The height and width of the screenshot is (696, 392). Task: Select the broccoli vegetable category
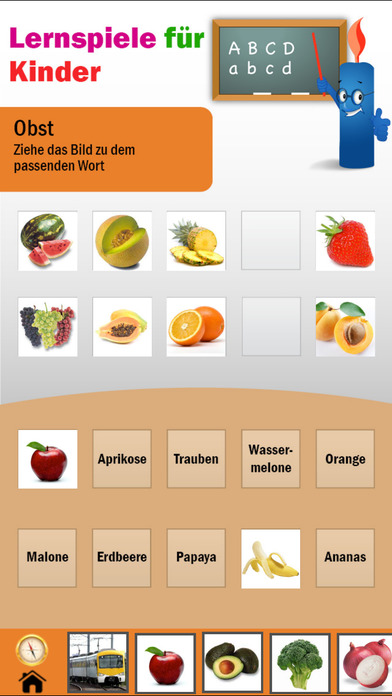pos(301,663)
